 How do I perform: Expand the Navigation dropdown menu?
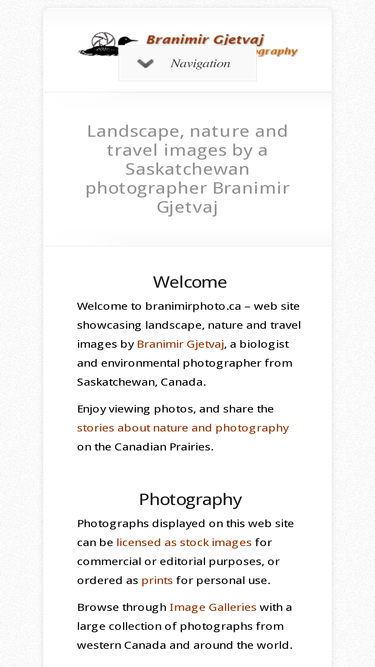188,63
